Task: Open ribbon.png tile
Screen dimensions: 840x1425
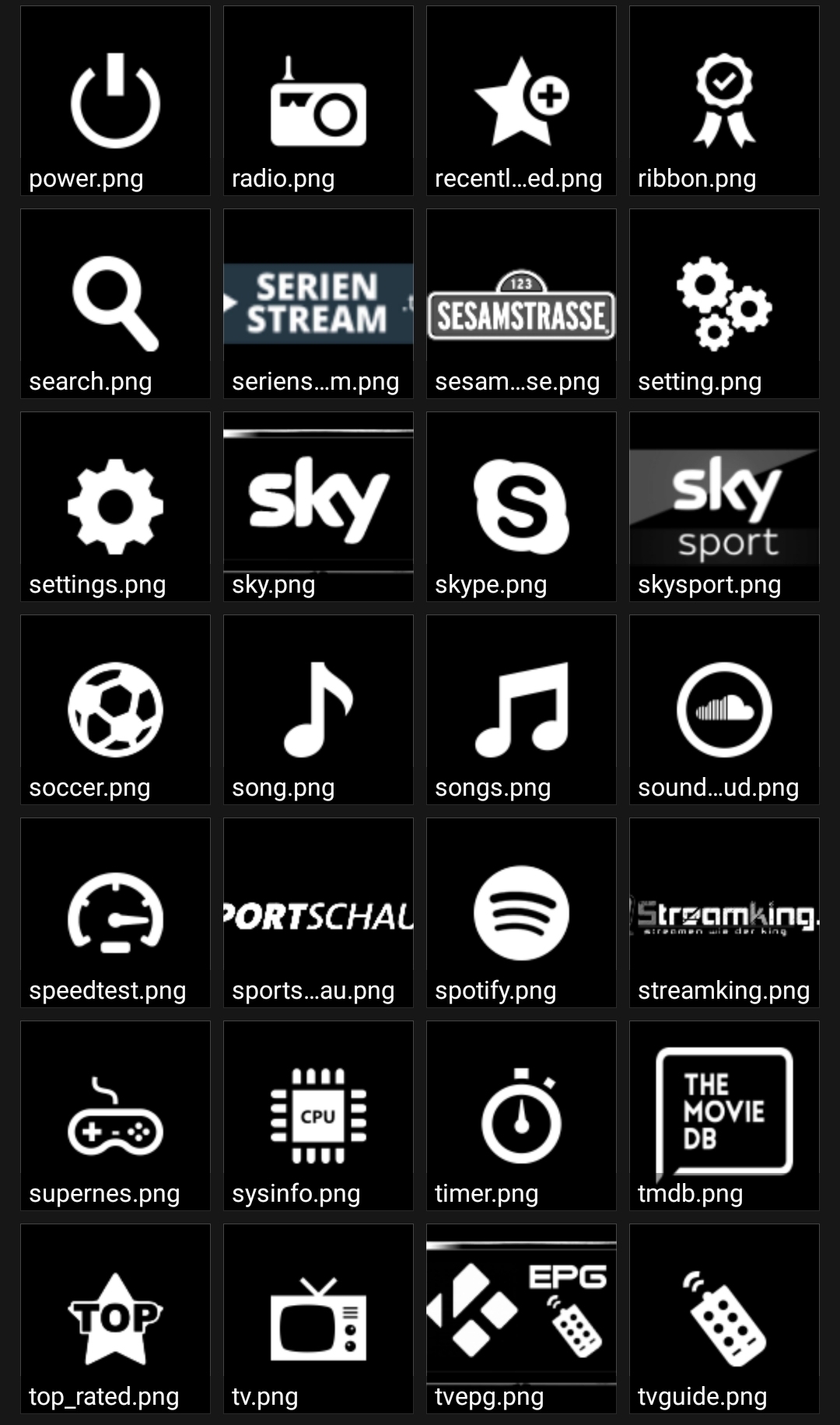Action: (x=724, y=100)
